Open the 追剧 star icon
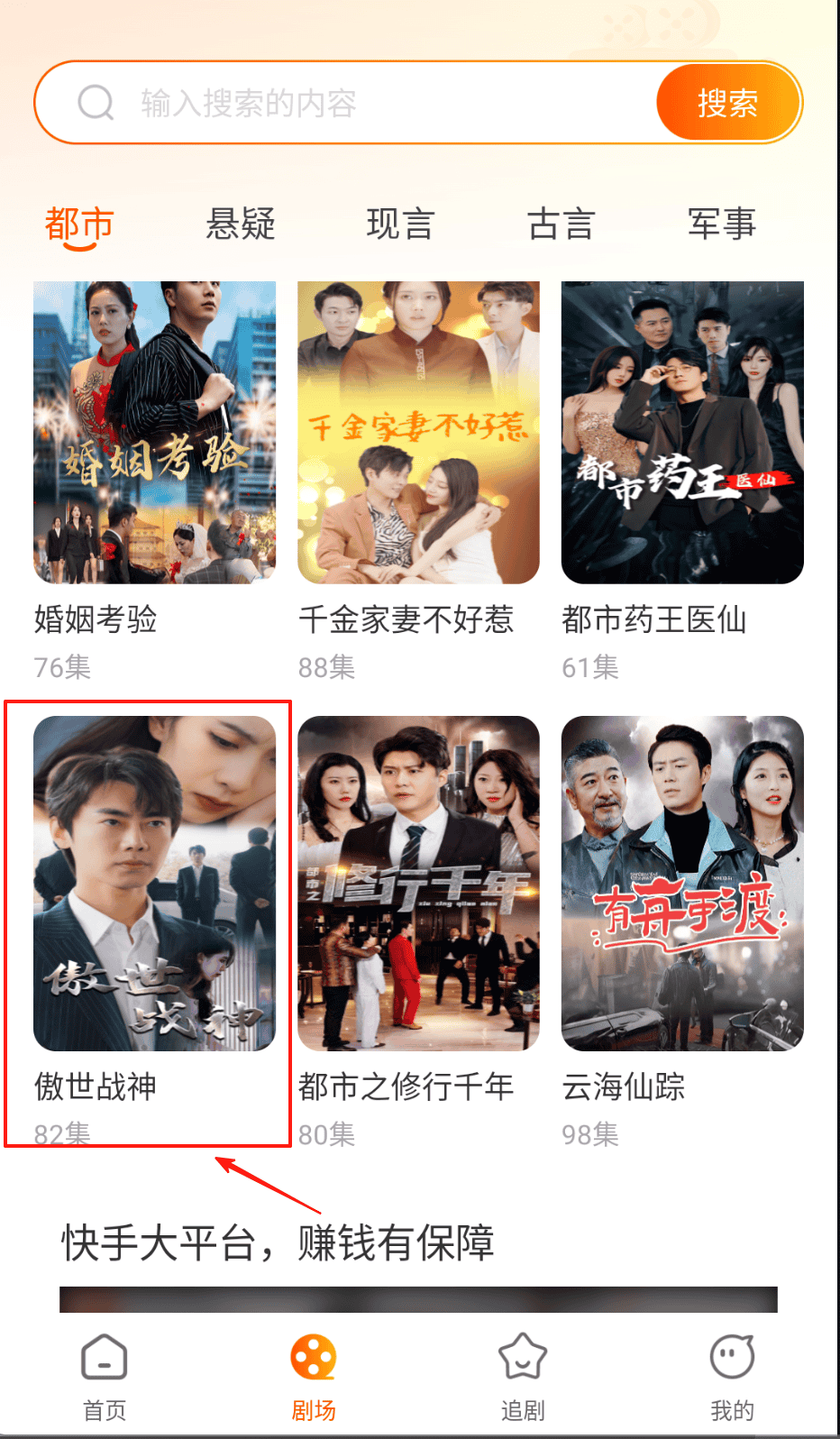Image resolution: width=840 pixels, height=1439 pixels. click(x=523, y=1357)
